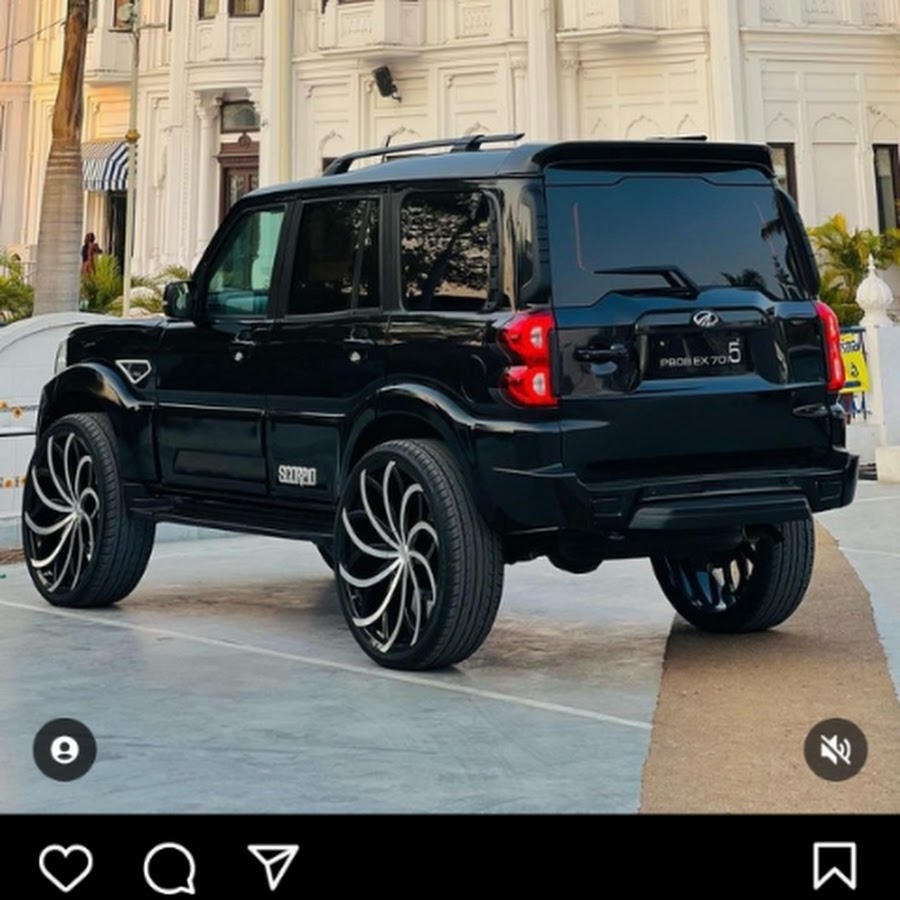Bookmark this post
The width and height of the screenshot is (900, 900).
point(834,865)
